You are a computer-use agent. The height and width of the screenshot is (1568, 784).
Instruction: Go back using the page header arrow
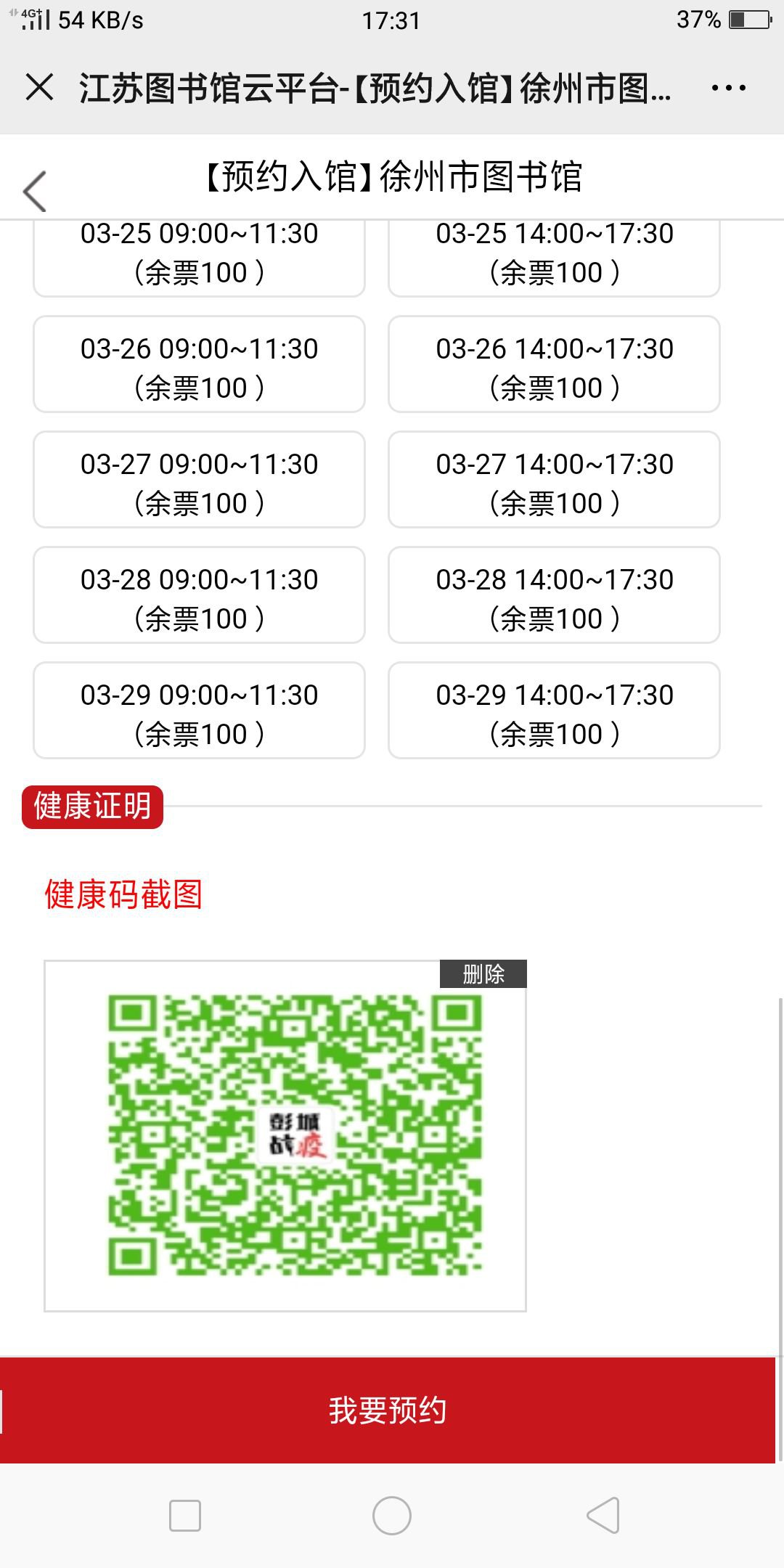pyautogui.click(x=35, y=191)
